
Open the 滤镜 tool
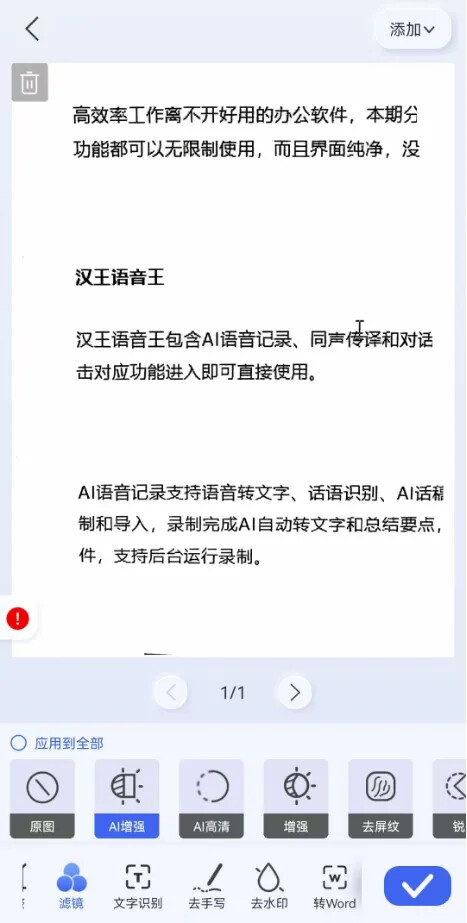click(71, 886)
